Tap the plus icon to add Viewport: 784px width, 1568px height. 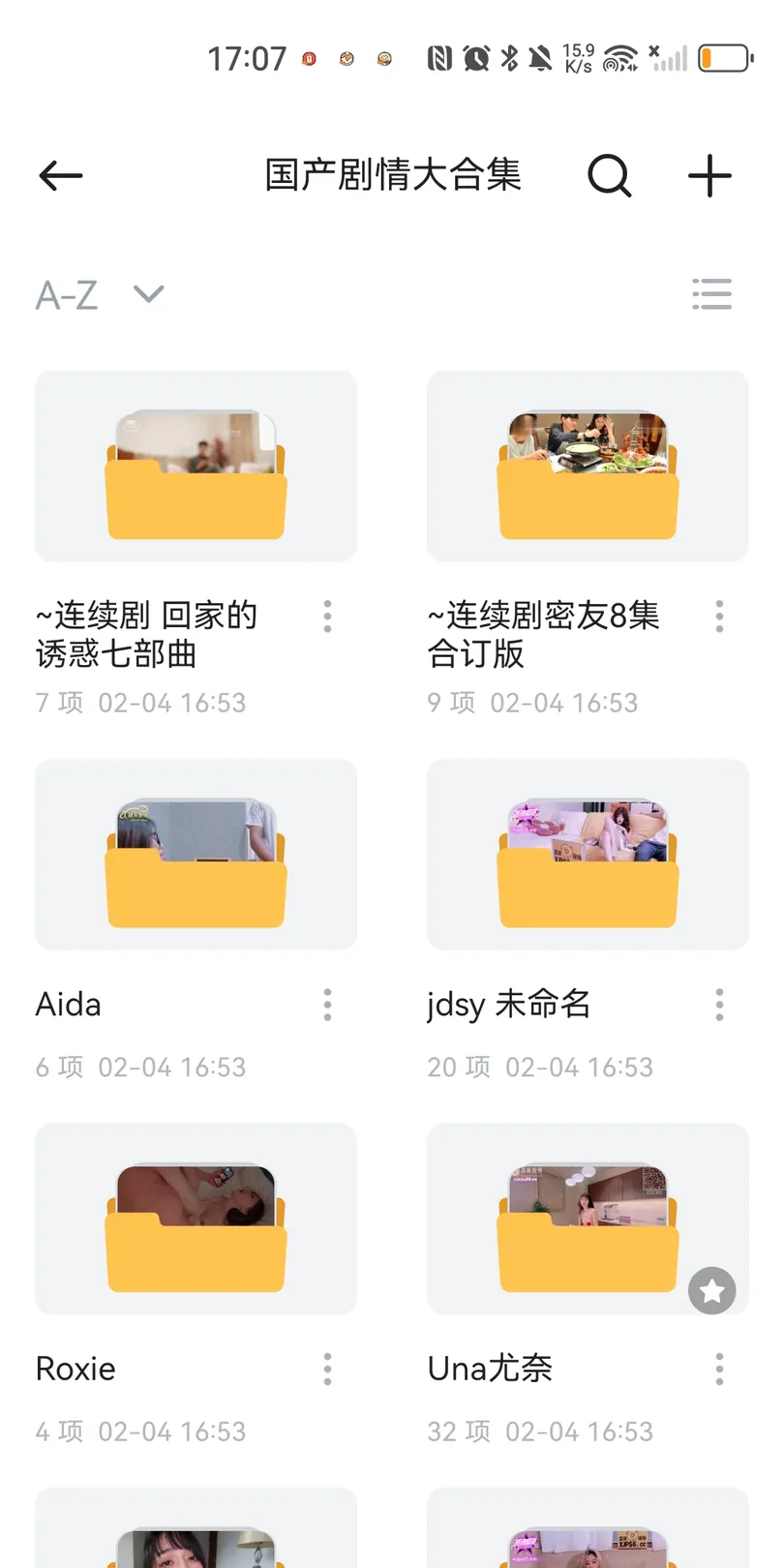pos(709,175)
